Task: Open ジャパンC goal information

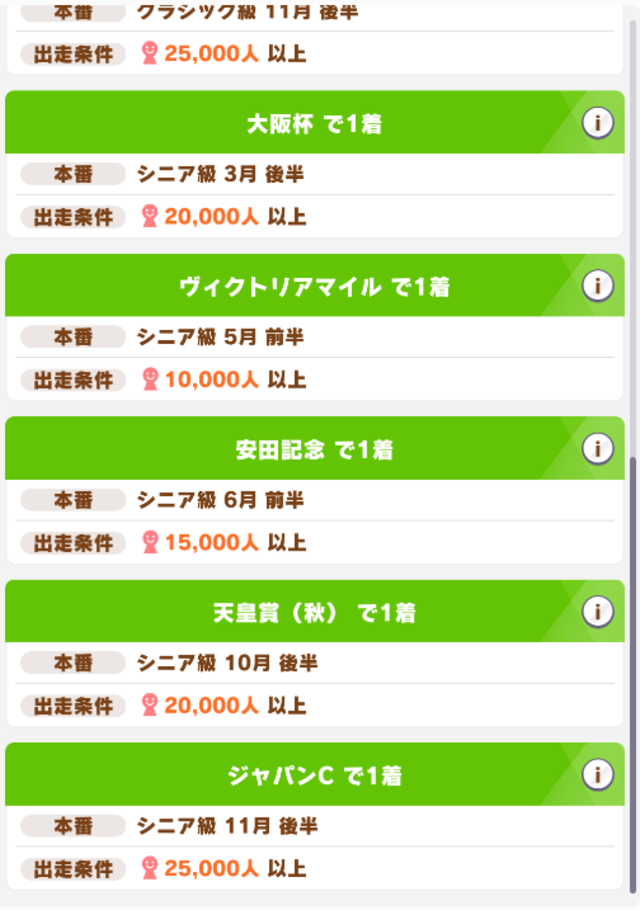Action: click(597, 775)
